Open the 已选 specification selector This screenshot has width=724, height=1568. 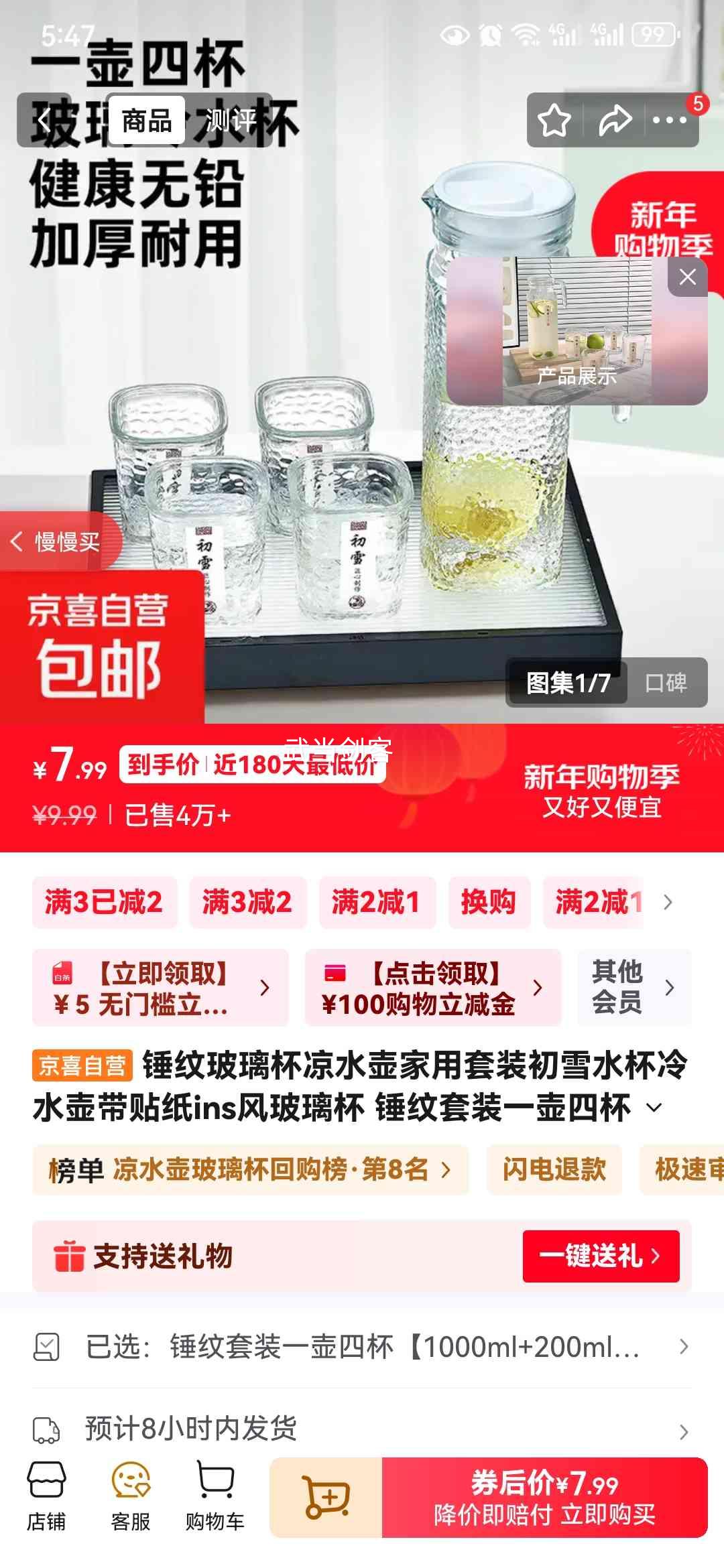362,1347
